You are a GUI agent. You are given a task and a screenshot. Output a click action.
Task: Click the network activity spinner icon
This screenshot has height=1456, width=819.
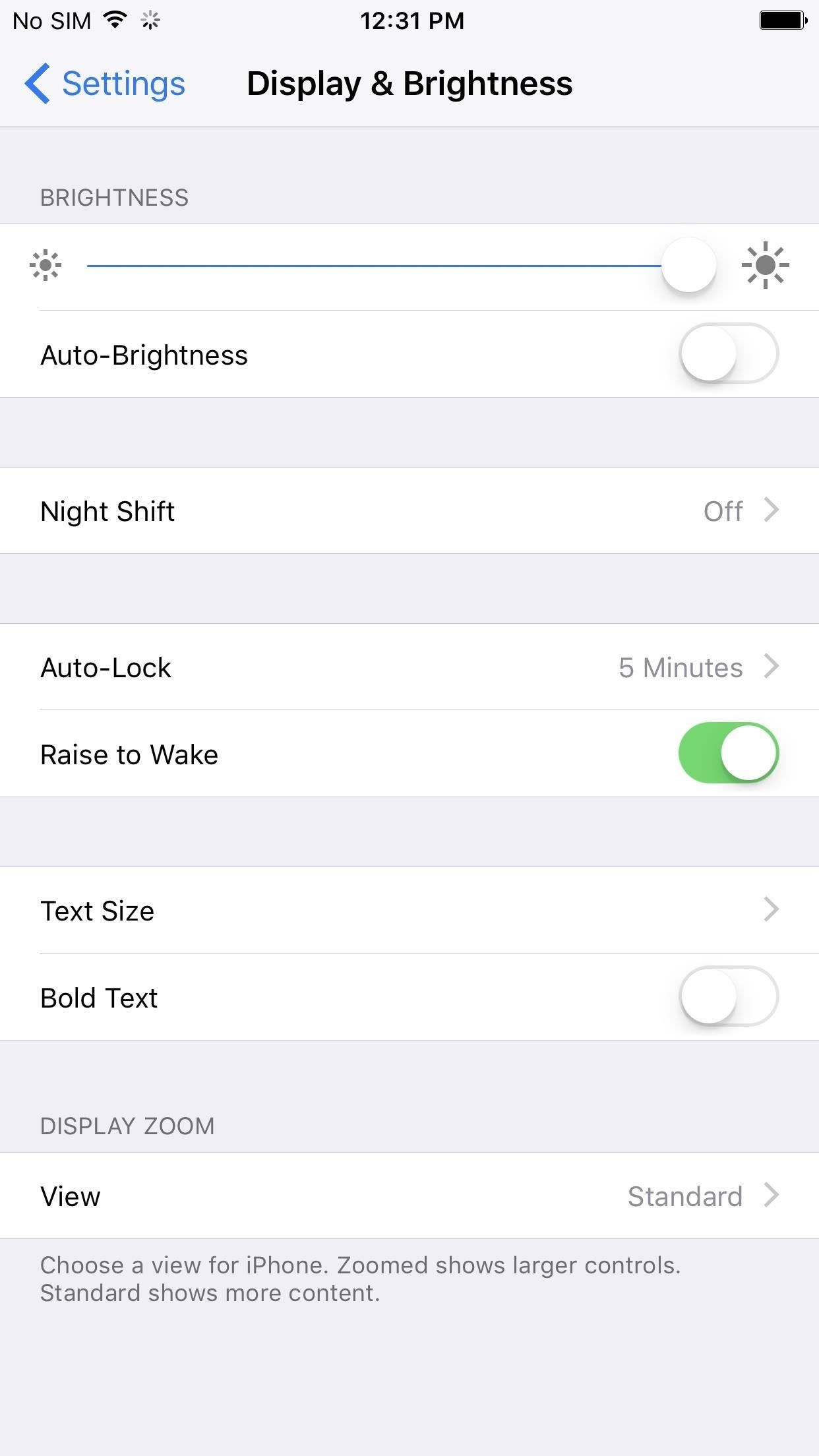click(149, 21)
